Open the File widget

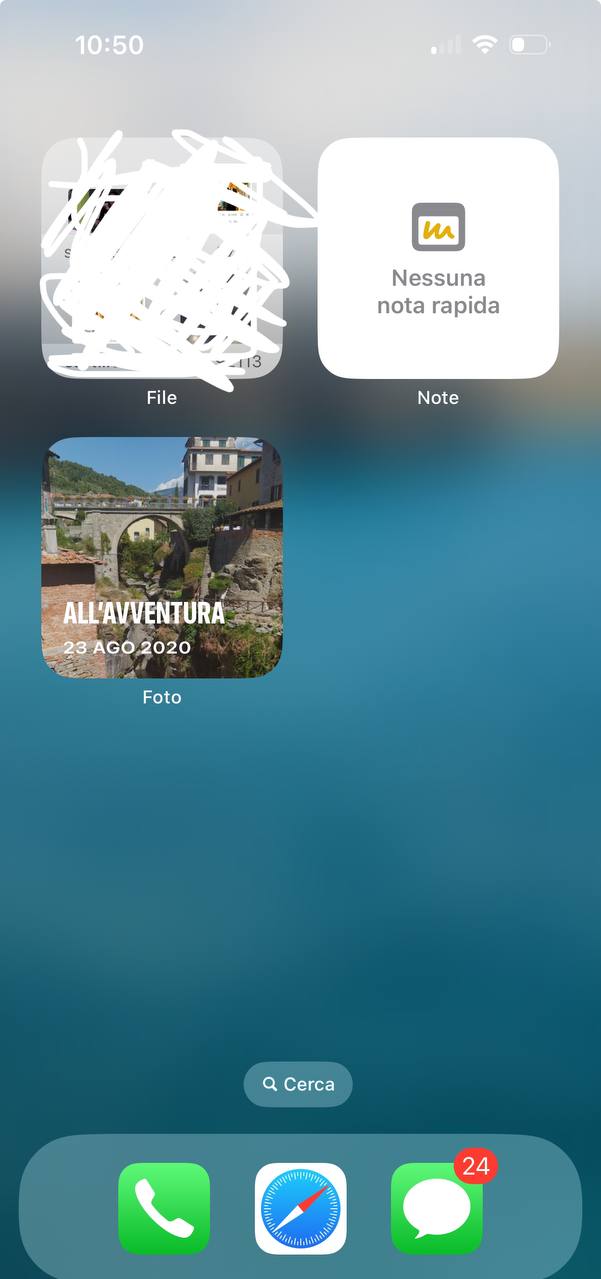(x=162, y=258)
